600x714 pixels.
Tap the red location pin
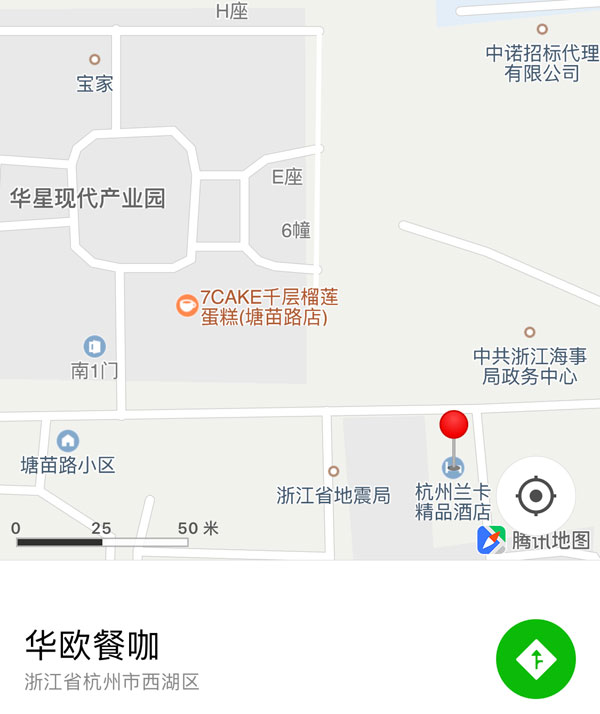[x=454, y=426]
